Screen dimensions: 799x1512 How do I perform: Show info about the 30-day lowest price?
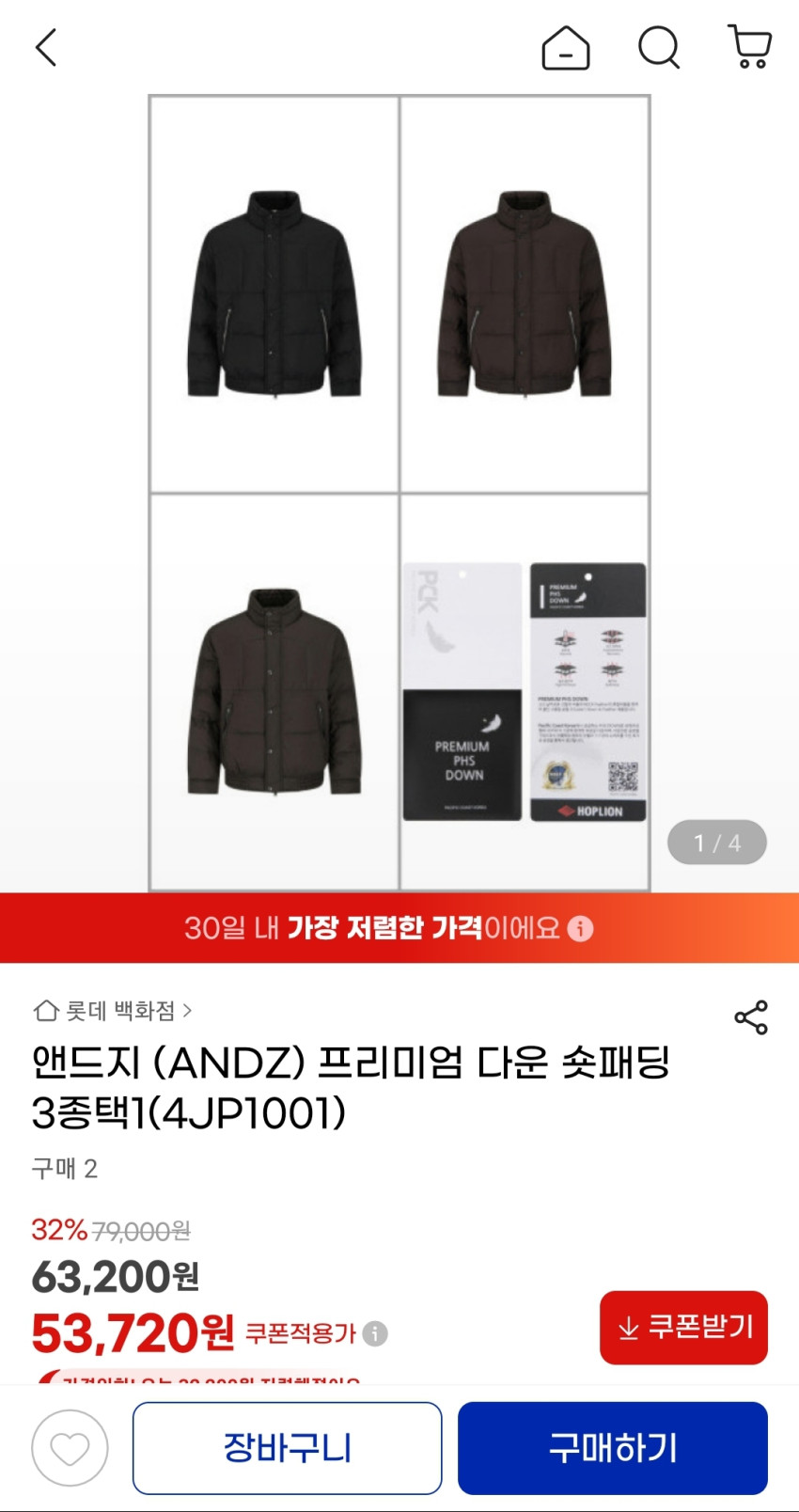[582, 929]
